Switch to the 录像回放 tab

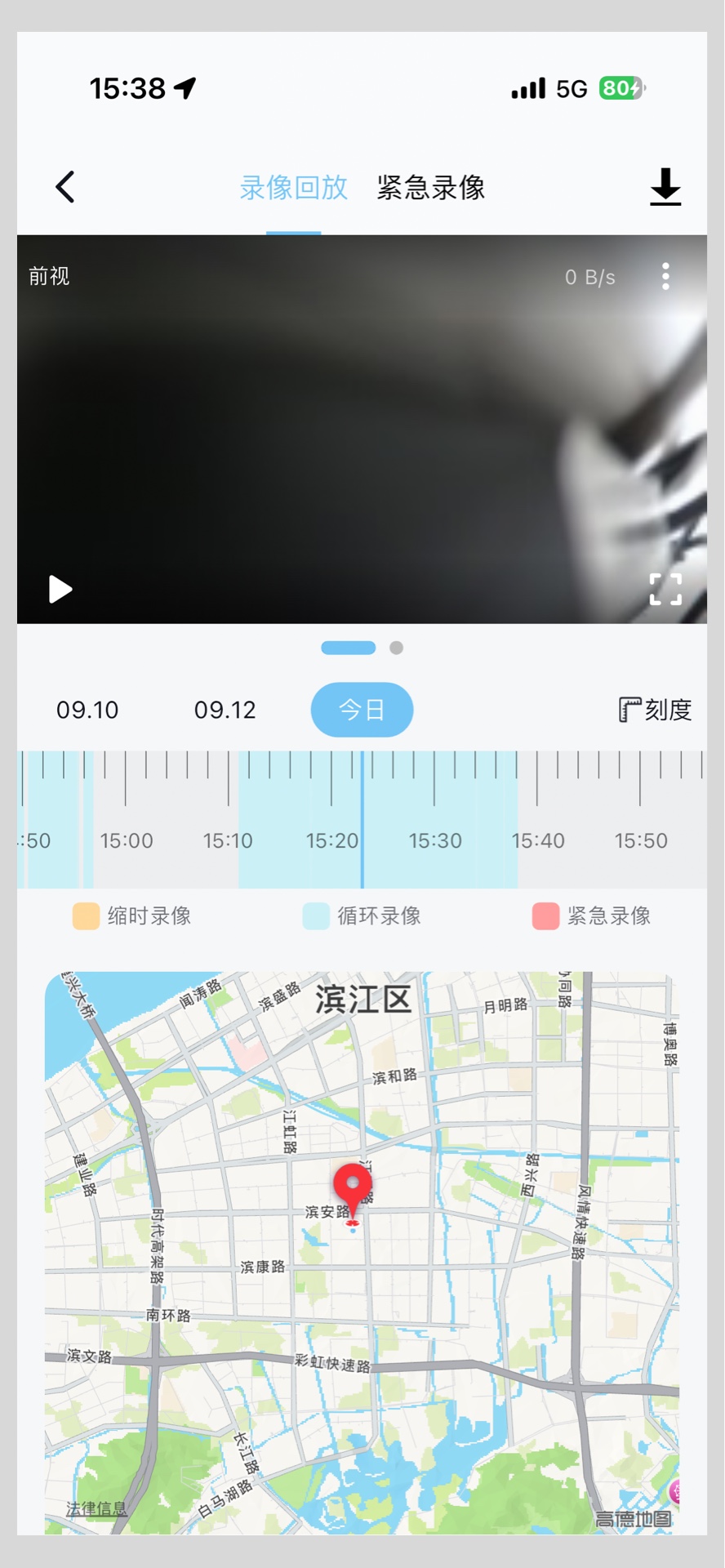pos(293,187)
